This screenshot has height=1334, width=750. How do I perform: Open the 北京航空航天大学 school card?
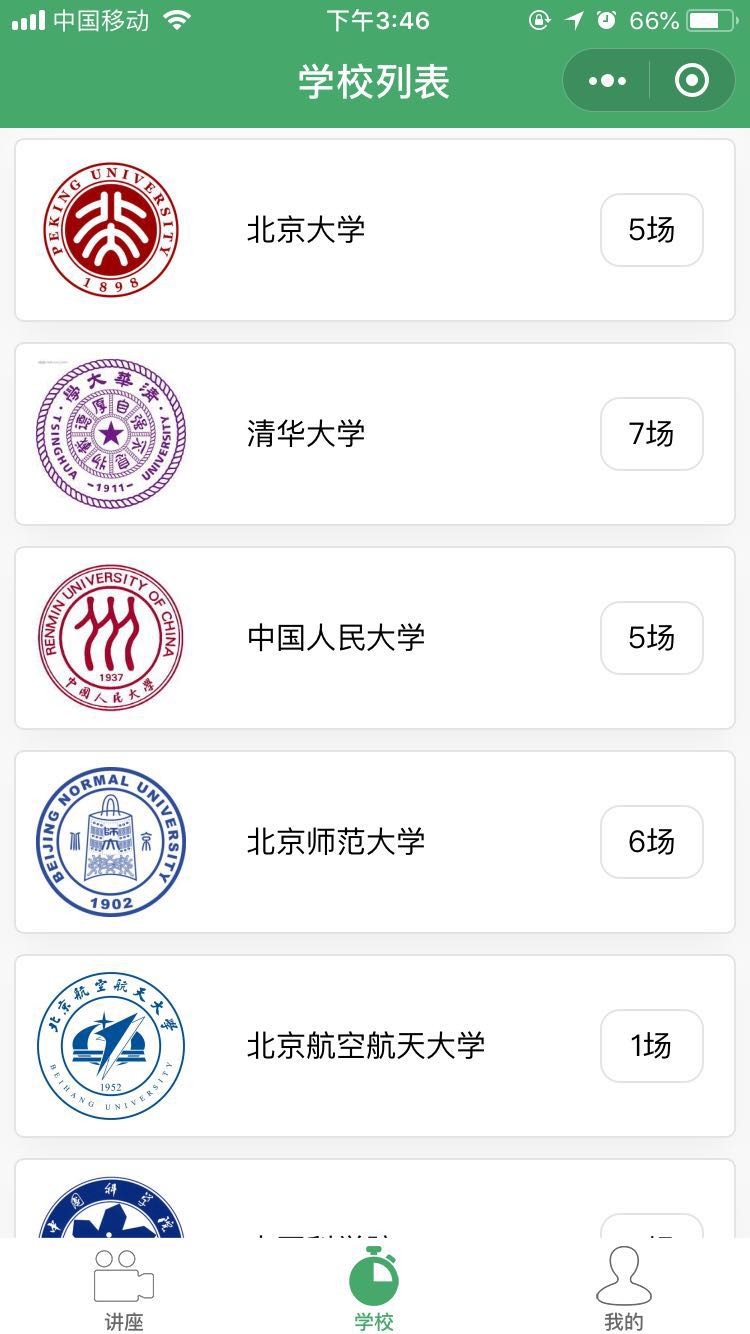click(x=375, y=1046)
